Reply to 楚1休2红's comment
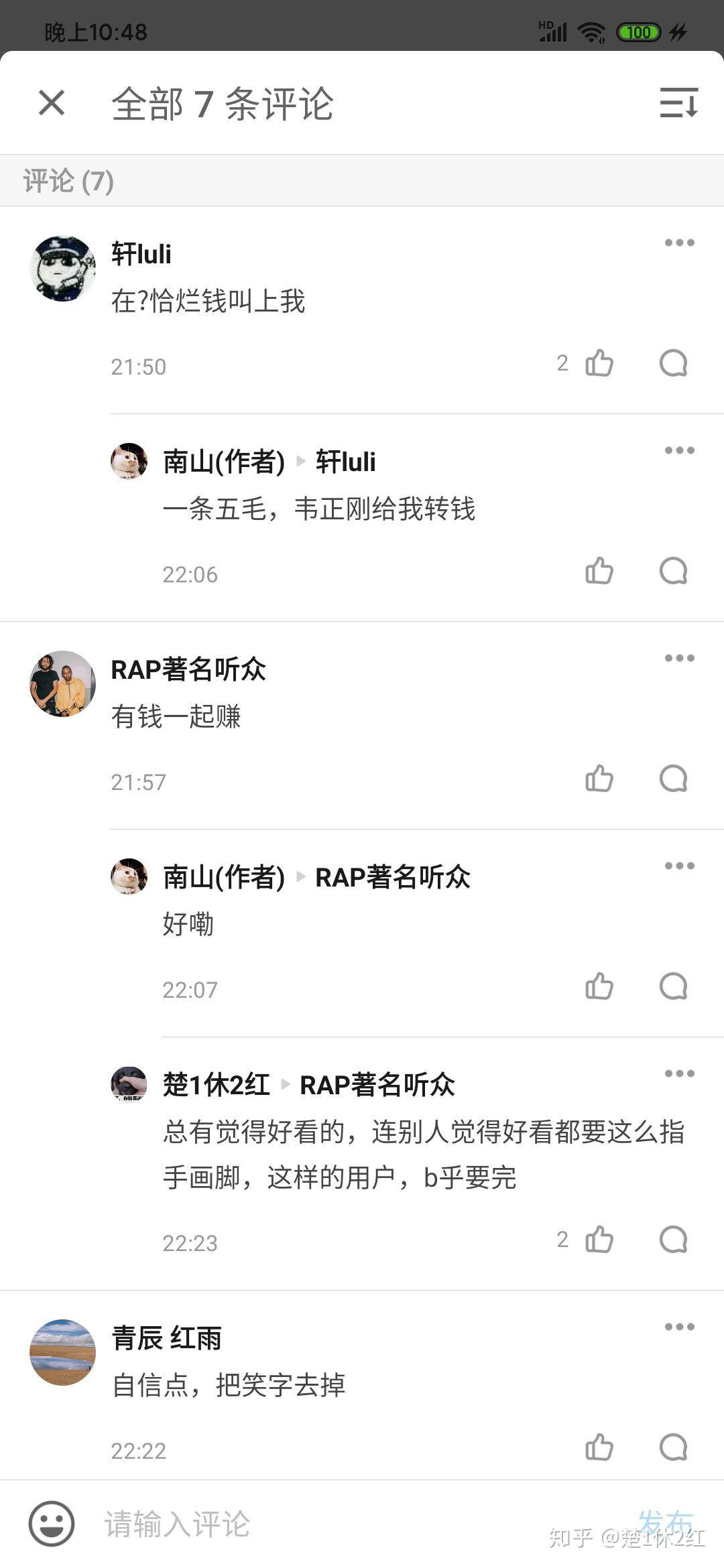Viewport: 724px width, 1568px height. [673, 1240]
